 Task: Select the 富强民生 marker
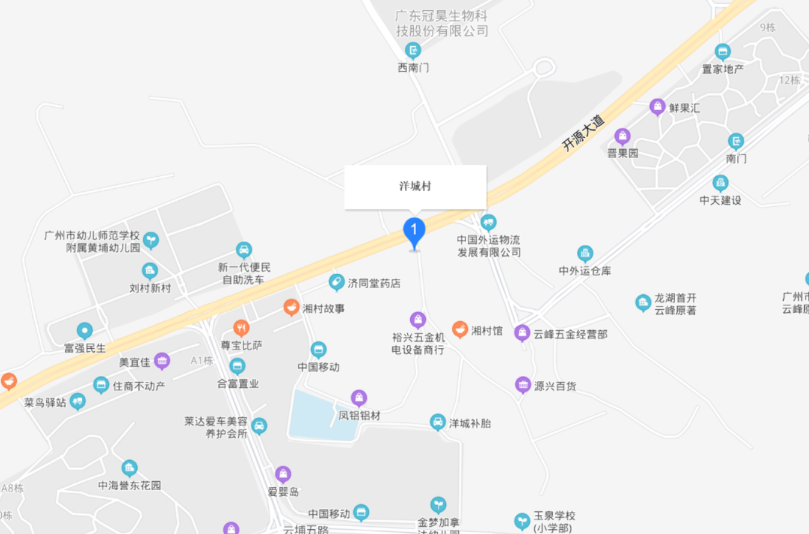tap(85, 330)
